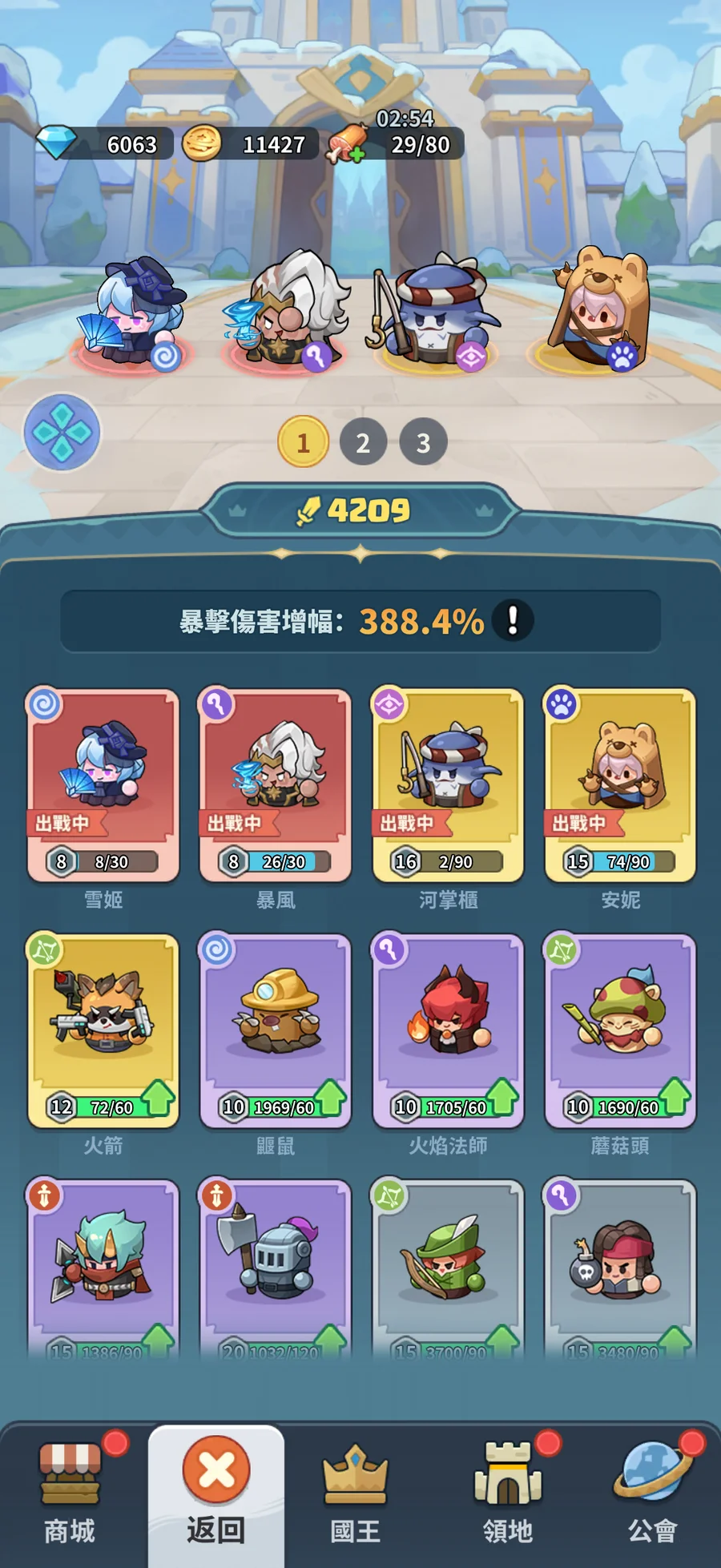The width and height of the screenshot is (721, 1568).
Task: Tap the 返回 button to go back
Action: click(x=216, y=1492)
